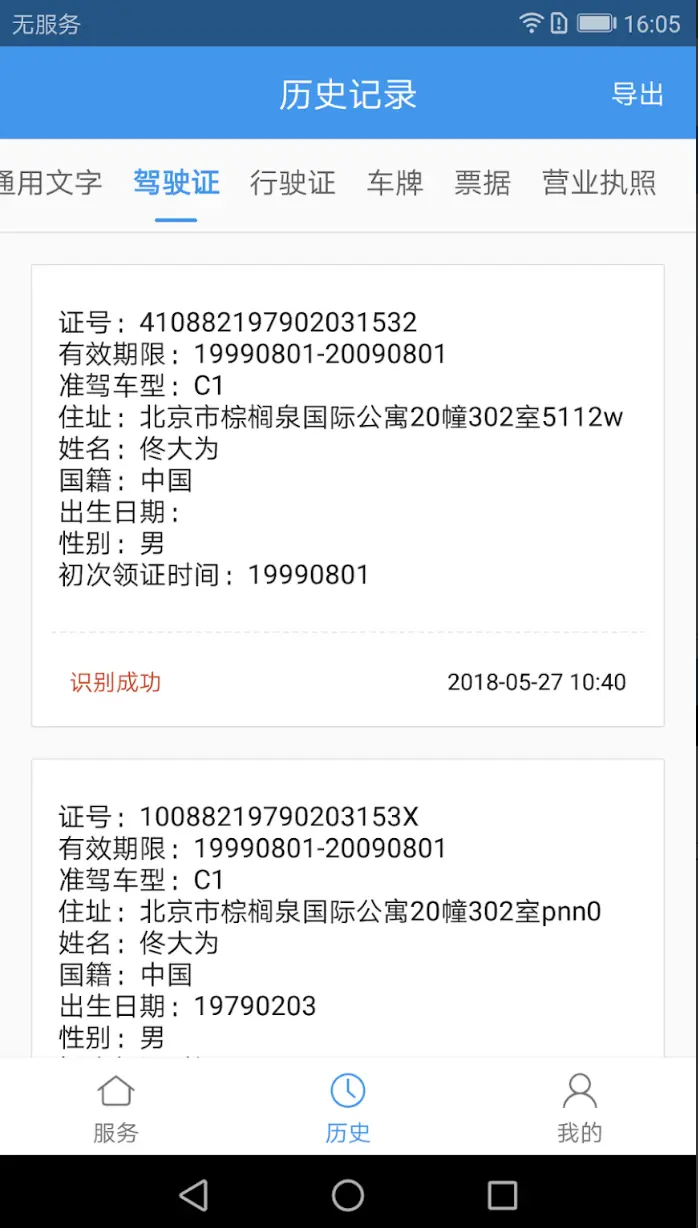
Task: Switch to the 票据 tab
Action: 482,183
